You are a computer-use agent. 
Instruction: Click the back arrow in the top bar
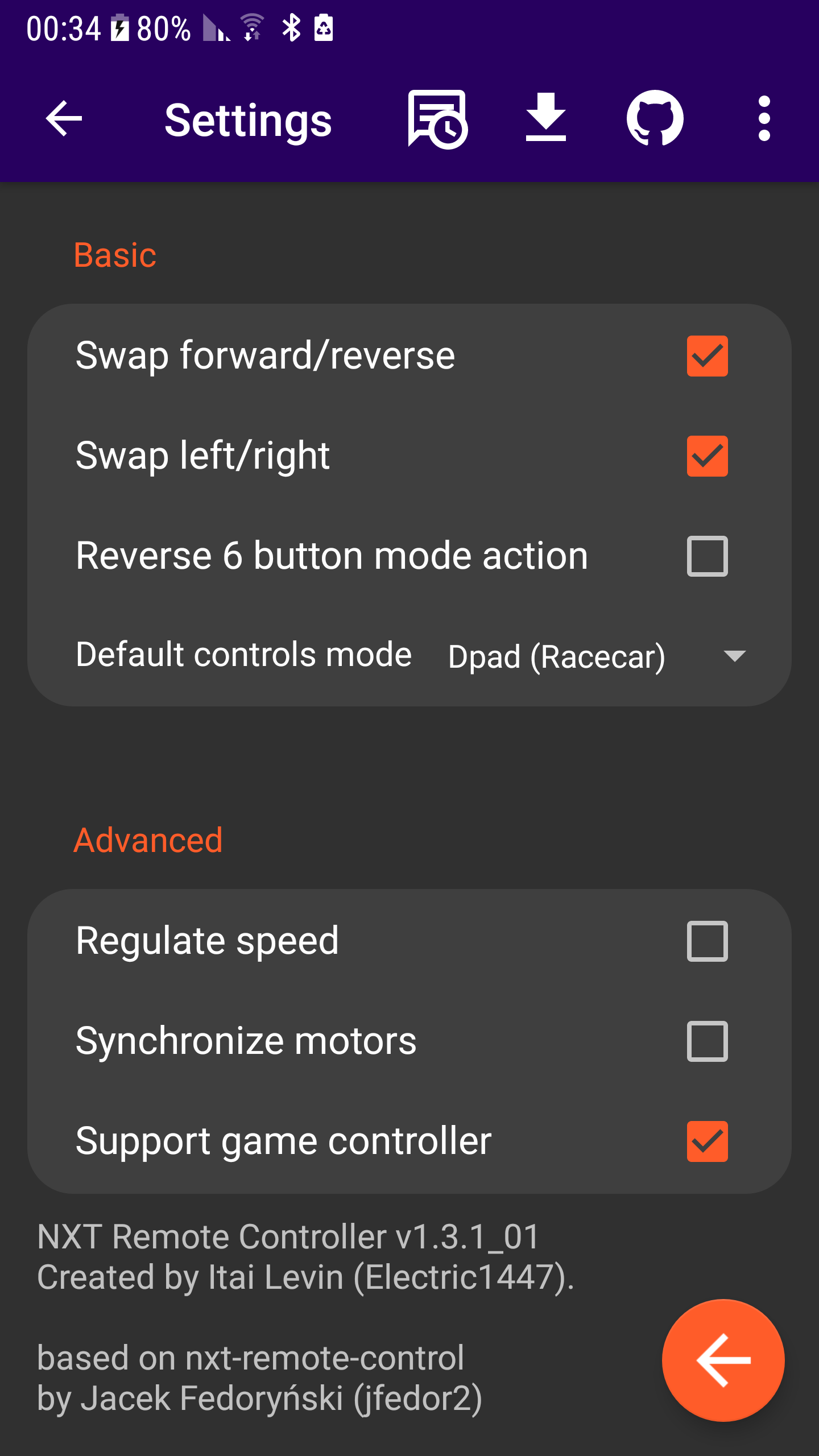64,118
